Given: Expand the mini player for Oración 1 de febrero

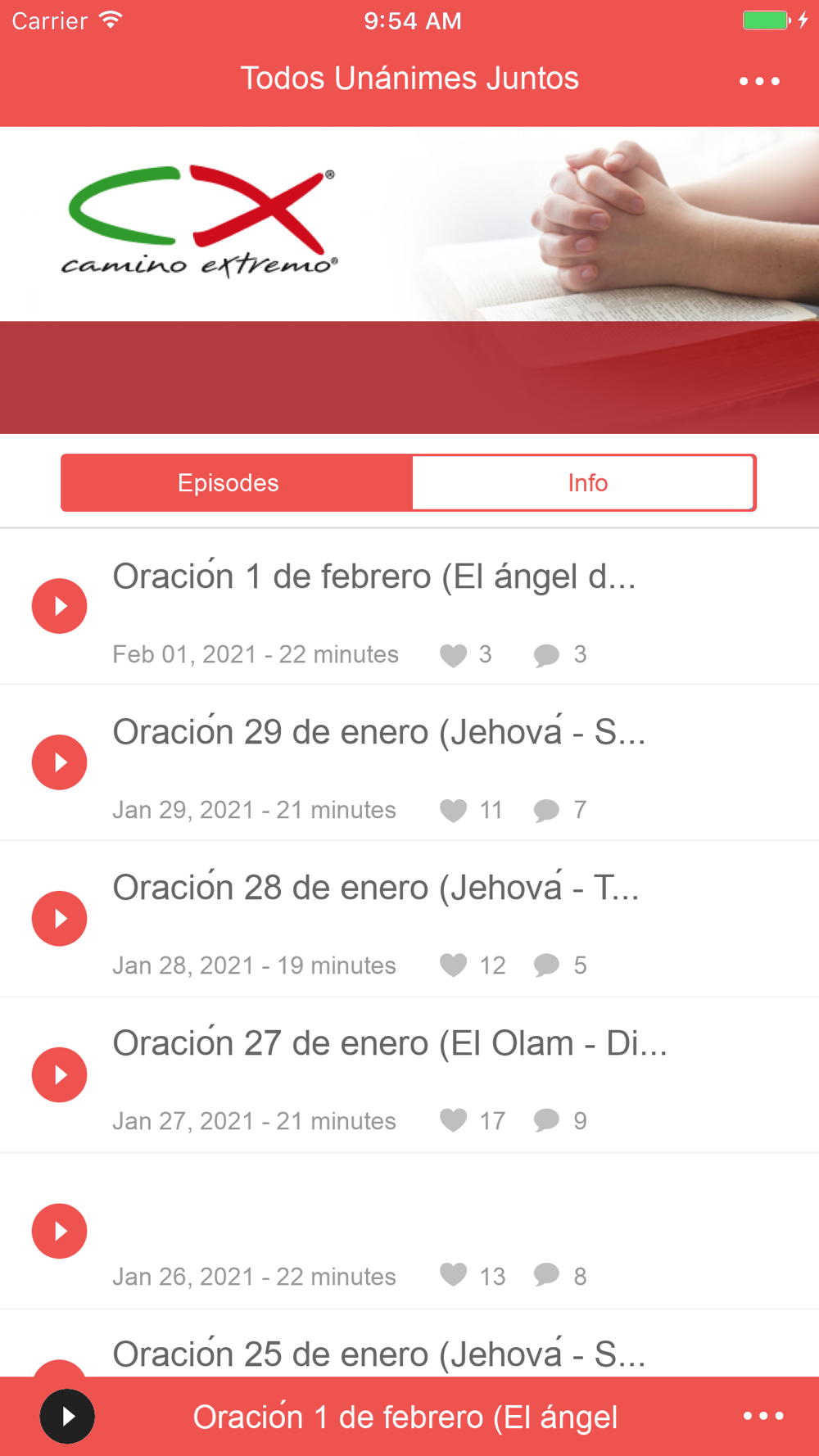Looking at the screenshot, I should click(405, 1418).
